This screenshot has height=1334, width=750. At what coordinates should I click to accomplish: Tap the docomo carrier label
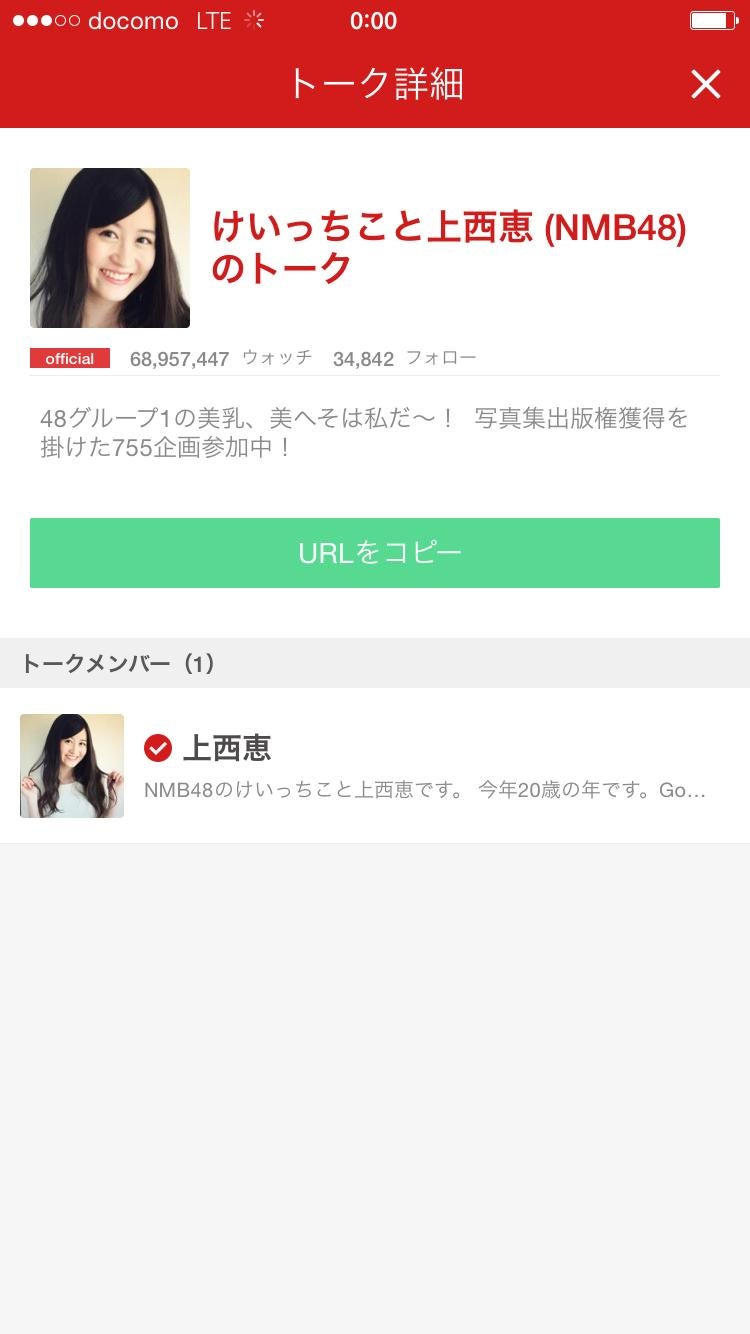133,20
